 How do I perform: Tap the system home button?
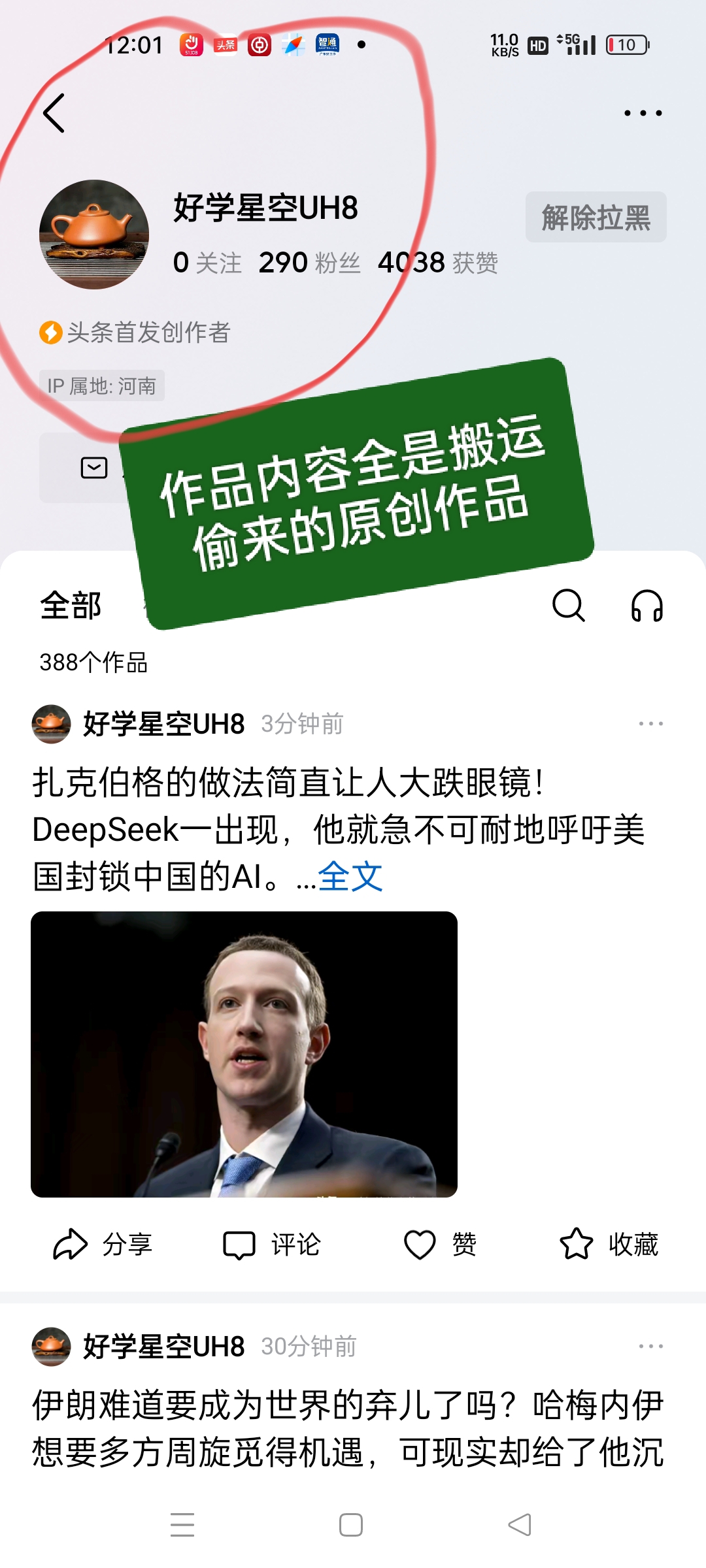351,1525
